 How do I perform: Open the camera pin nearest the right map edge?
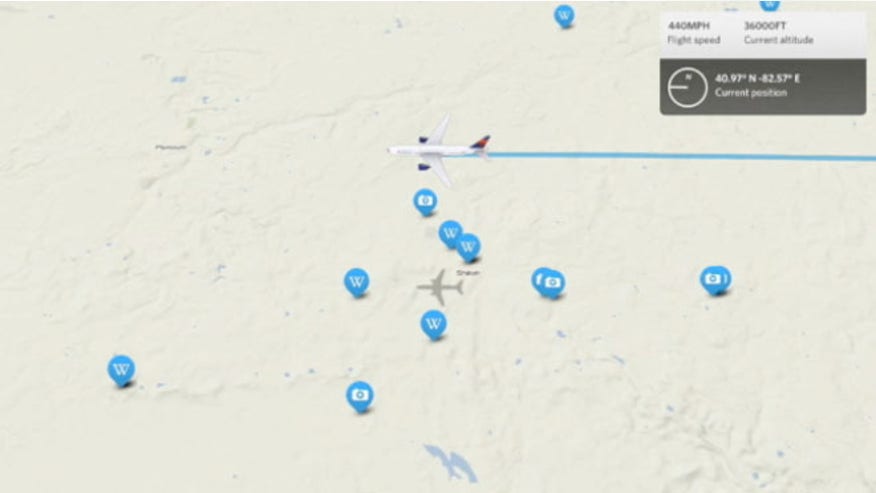[714, 278]
